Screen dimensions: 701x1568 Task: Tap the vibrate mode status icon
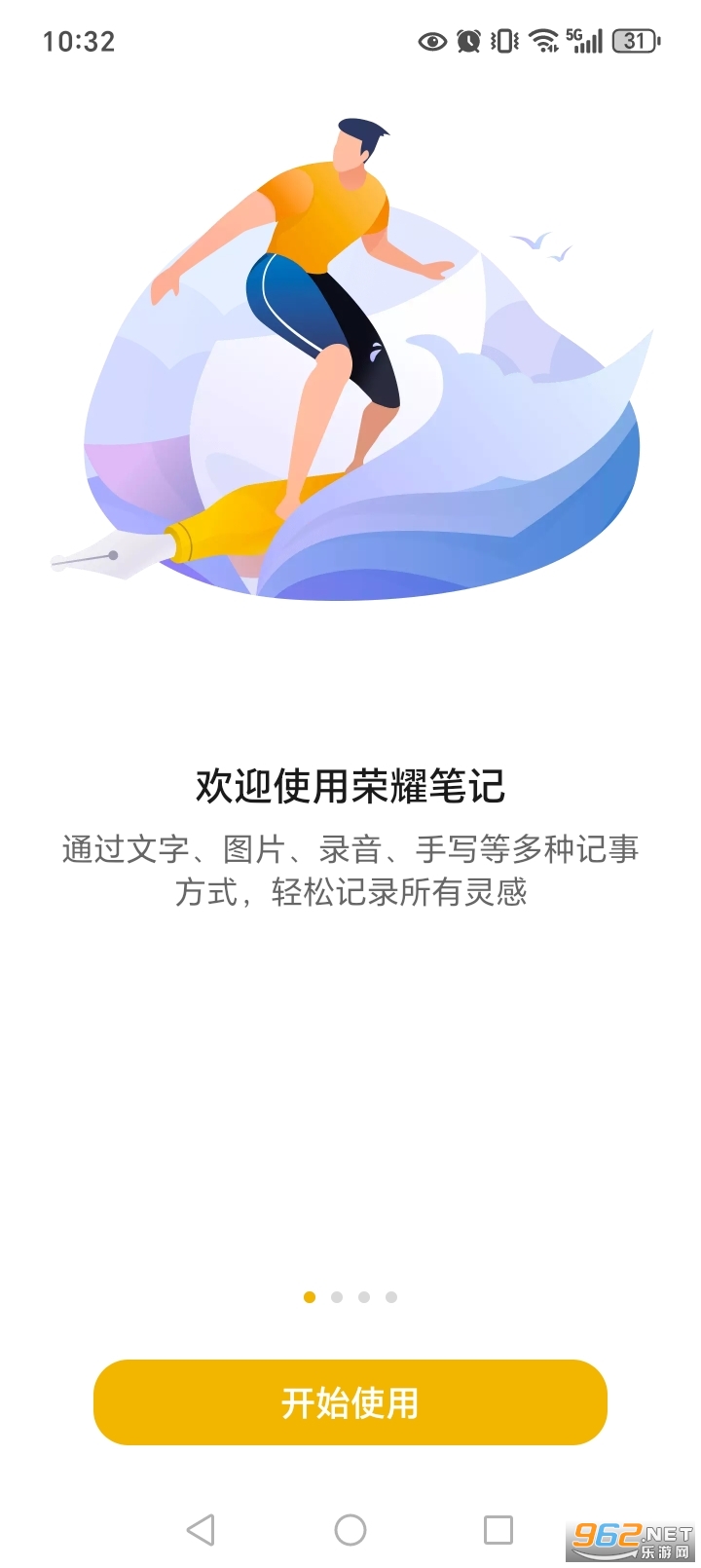(x=502, y=41)
